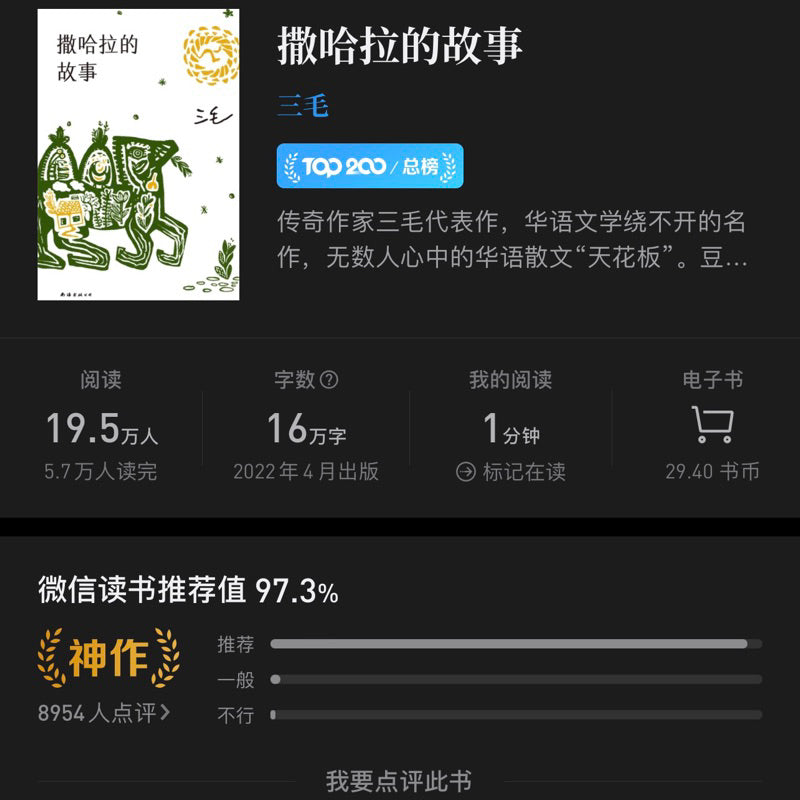This screenshot has height=800, width=800.
Task: Open the 8954人点评 reviews list
Action: click(104, 713)
